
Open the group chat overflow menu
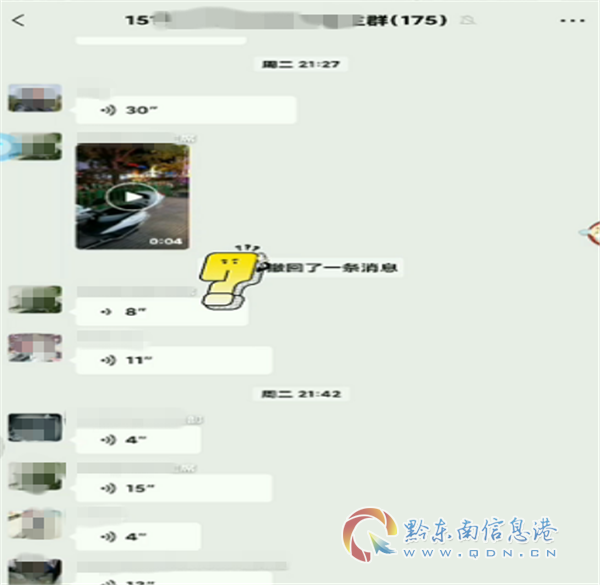coord(573,20)
